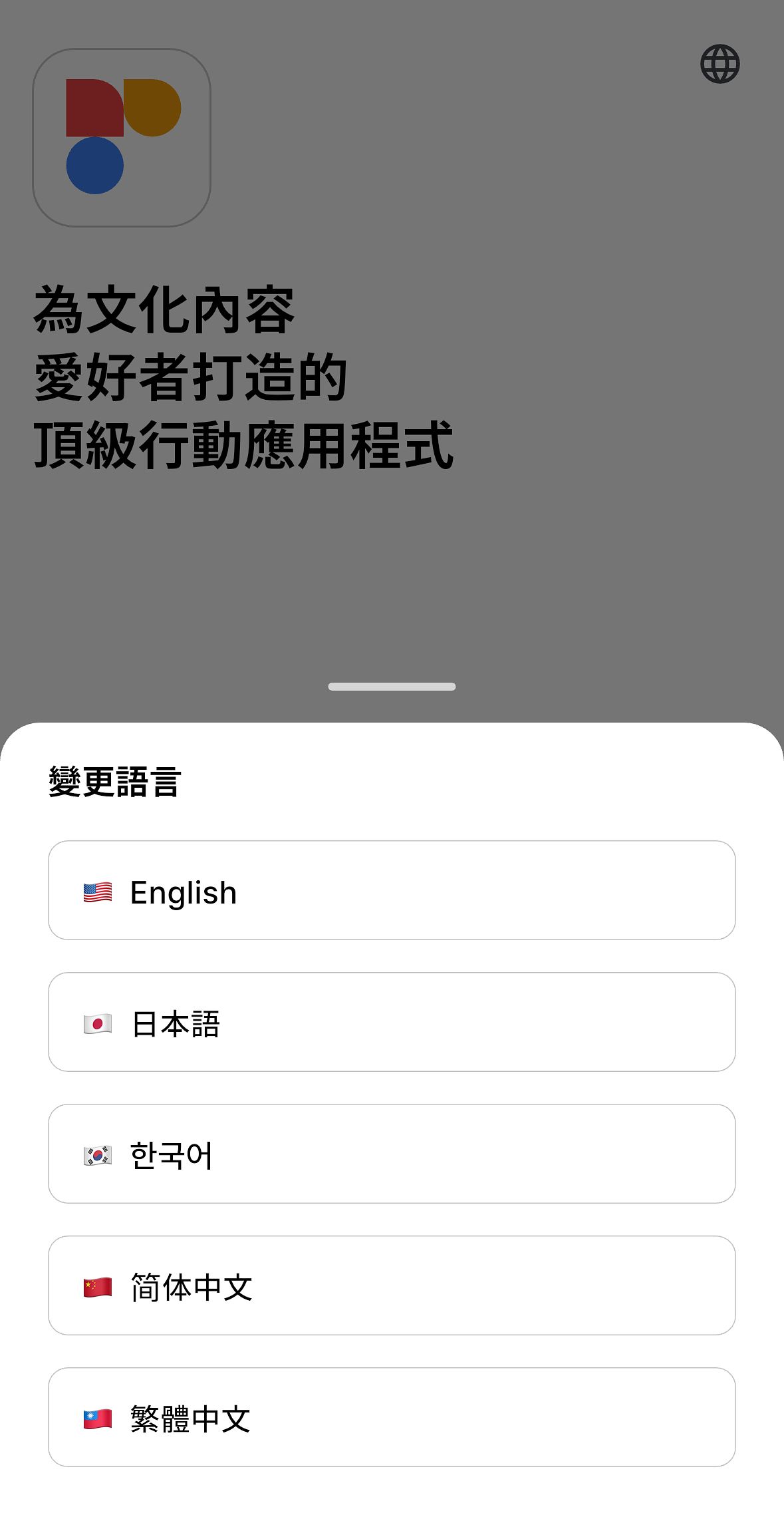Choose 日本語 from the language list
Viewport: 784px width, 1515px height.
pos(392,1022)
